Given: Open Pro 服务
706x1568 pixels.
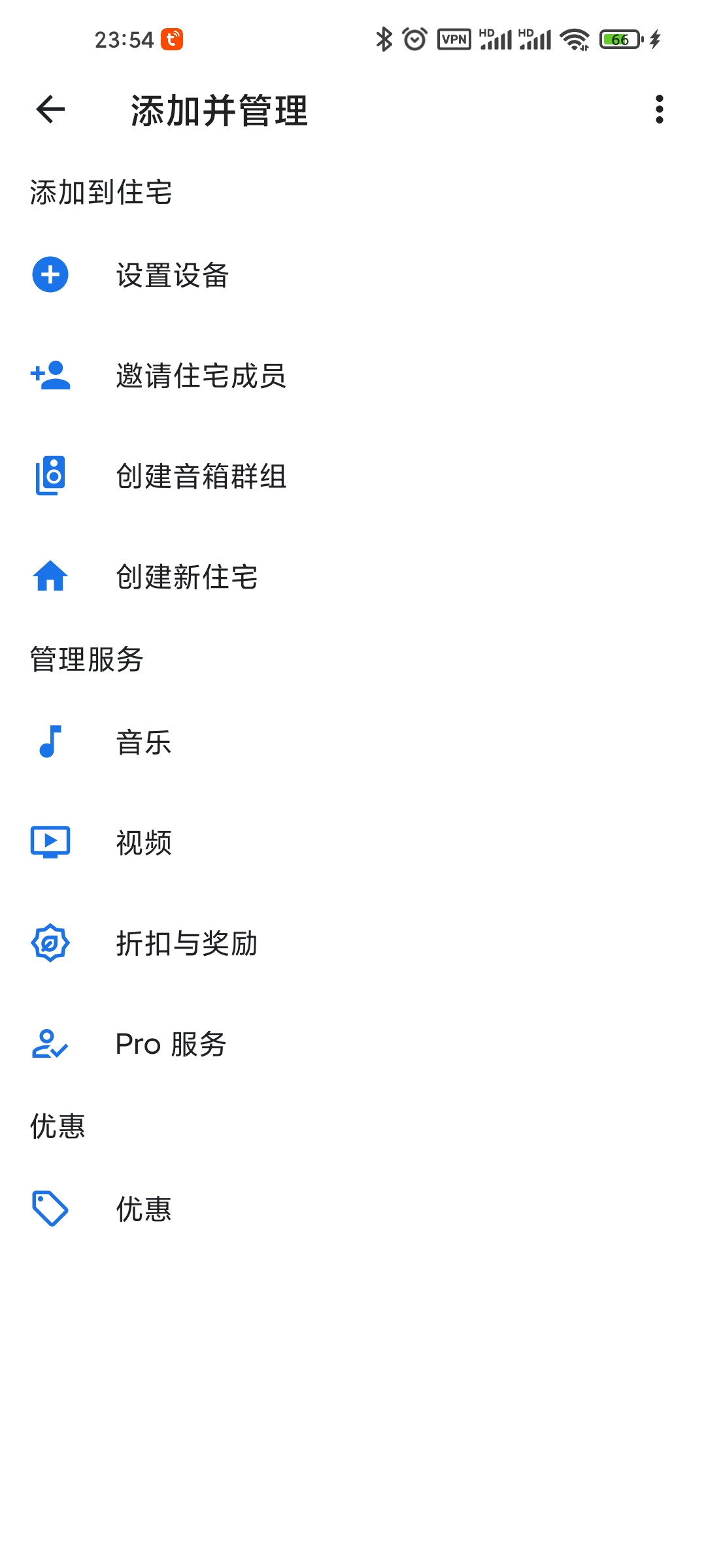Looking at the screenshot, I should tap(353, 1044).
